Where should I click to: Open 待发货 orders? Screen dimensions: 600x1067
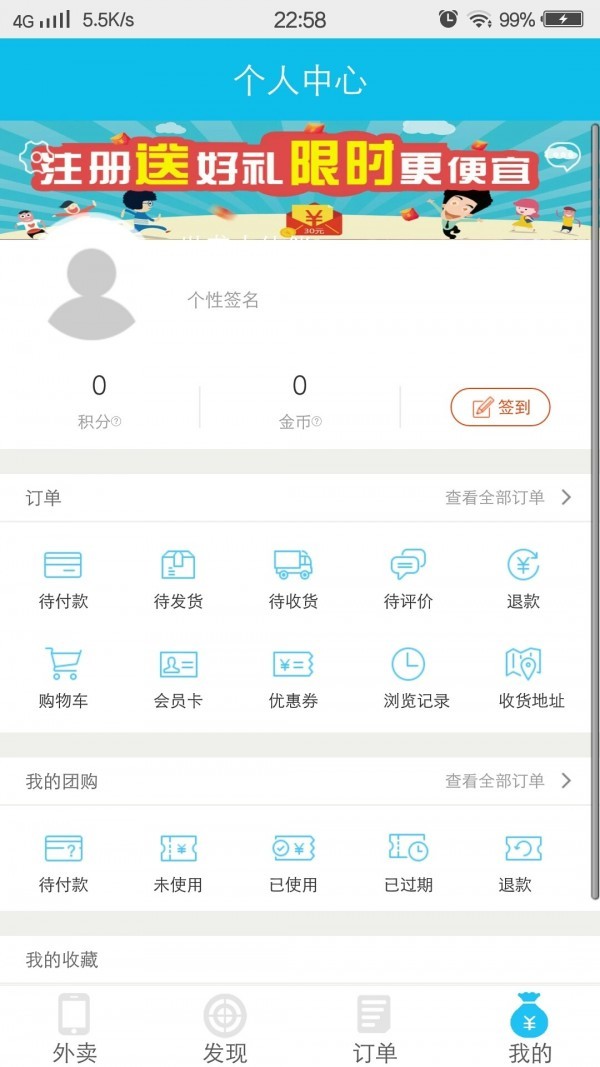point(178,578)
